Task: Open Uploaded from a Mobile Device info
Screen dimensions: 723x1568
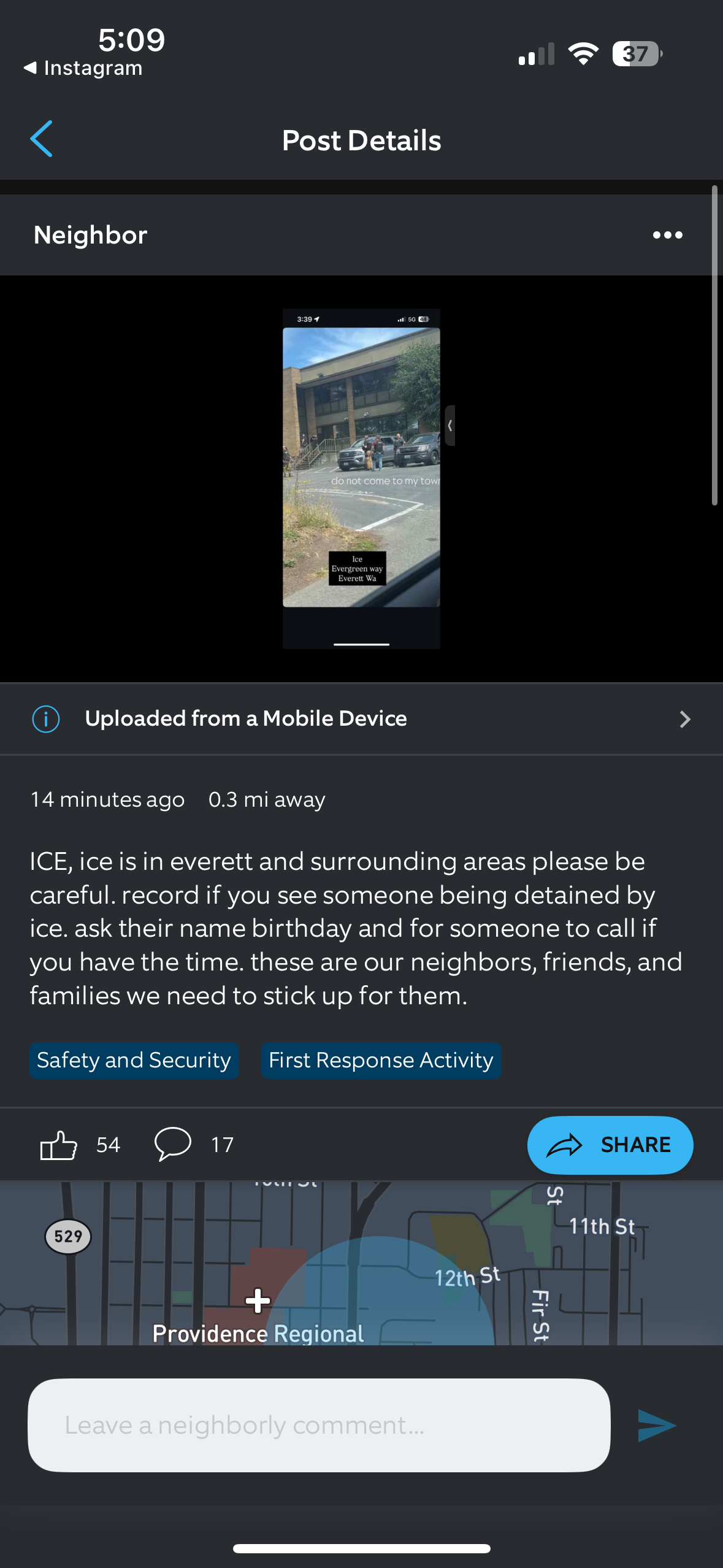Action: click(x=361, y=718)
